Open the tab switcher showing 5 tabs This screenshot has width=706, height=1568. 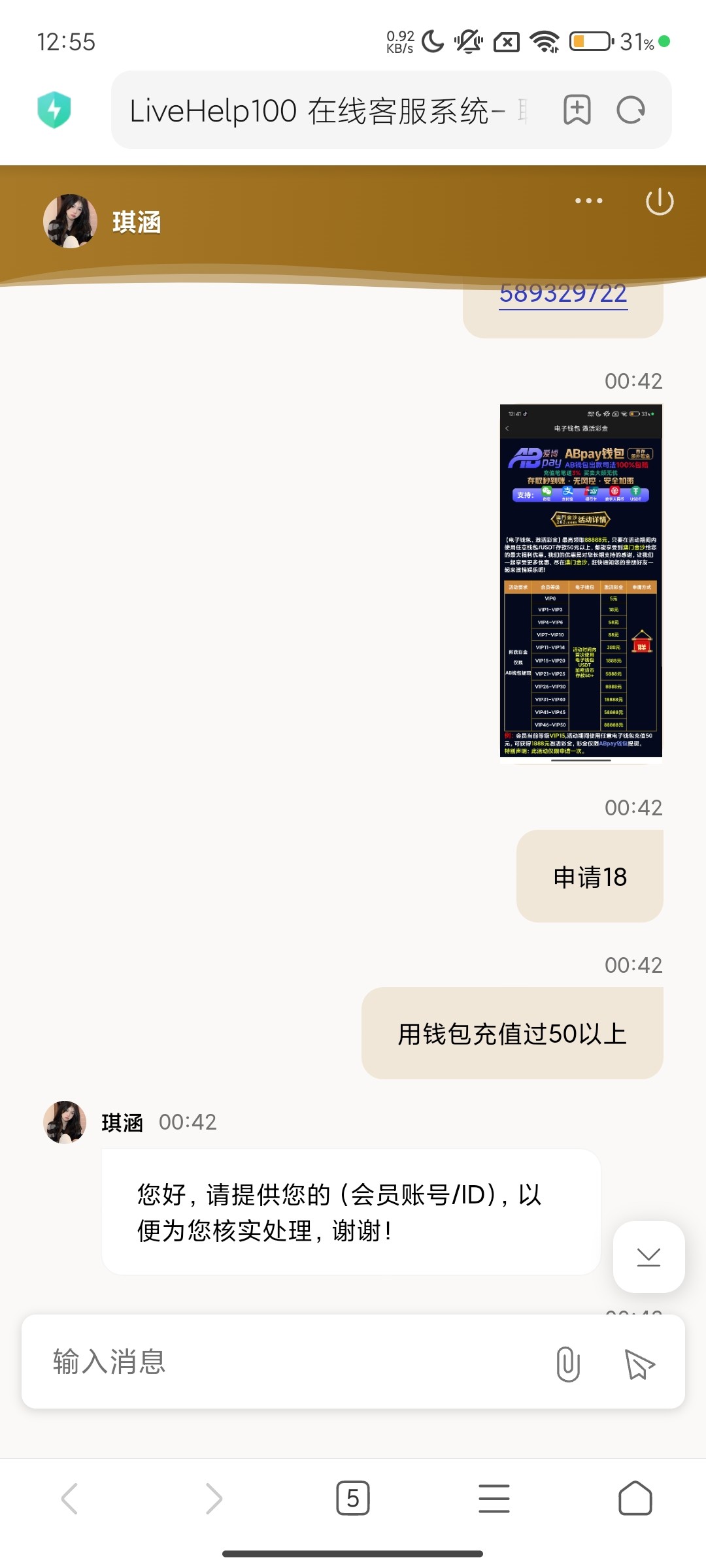click(352, 1498)
